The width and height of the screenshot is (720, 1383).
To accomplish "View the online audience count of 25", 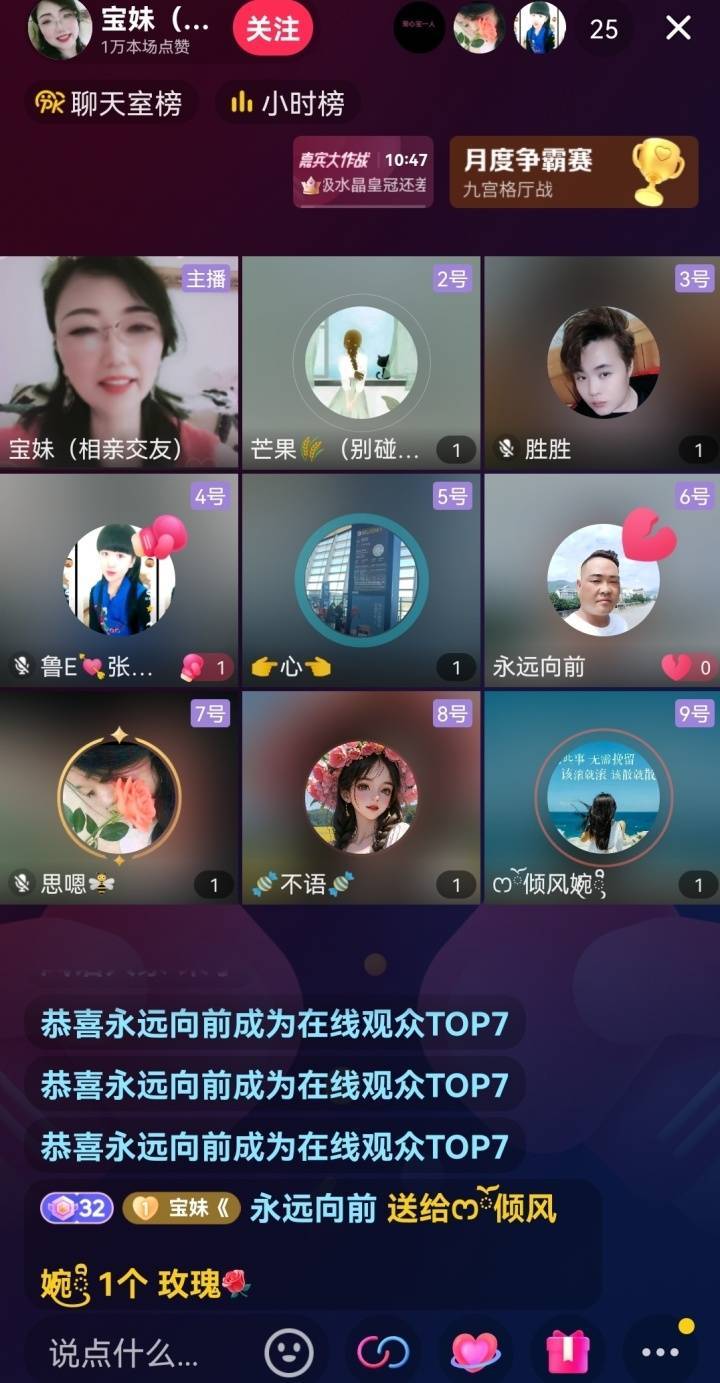I will (603, 29).
